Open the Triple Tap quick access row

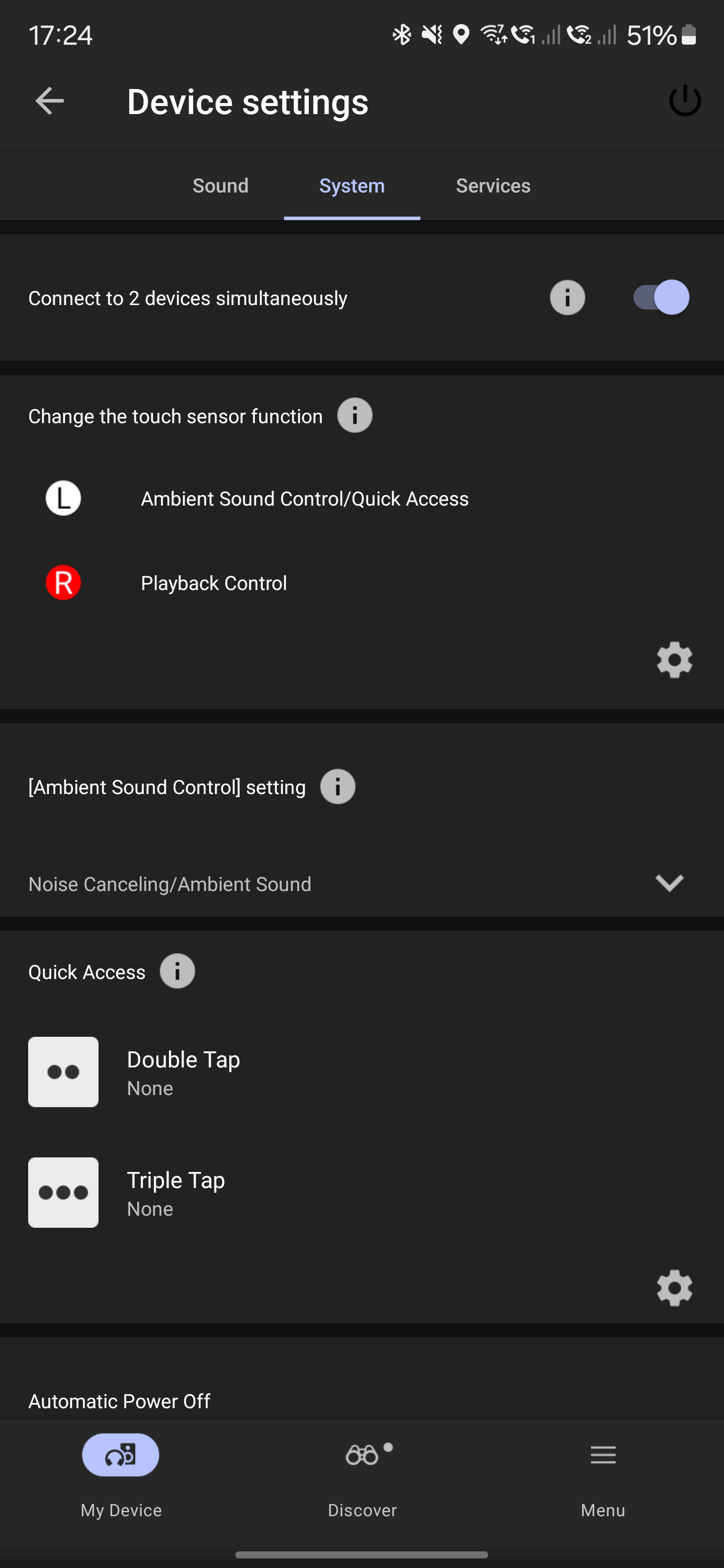coord(361,1193)
